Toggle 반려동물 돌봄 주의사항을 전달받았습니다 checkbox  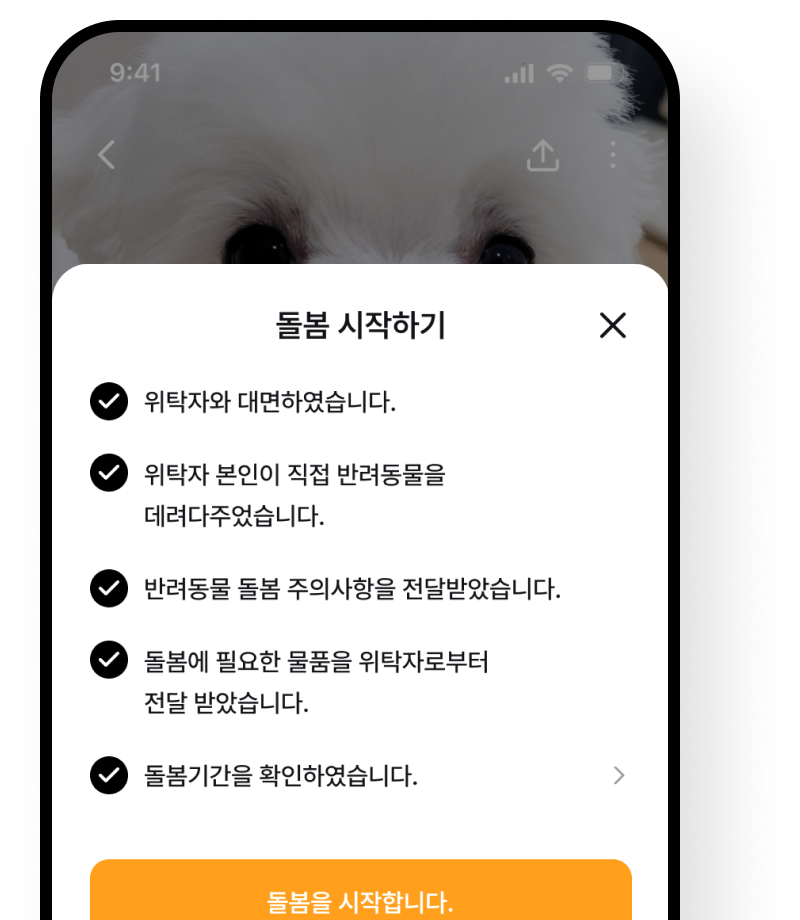[x=109, y=588]
